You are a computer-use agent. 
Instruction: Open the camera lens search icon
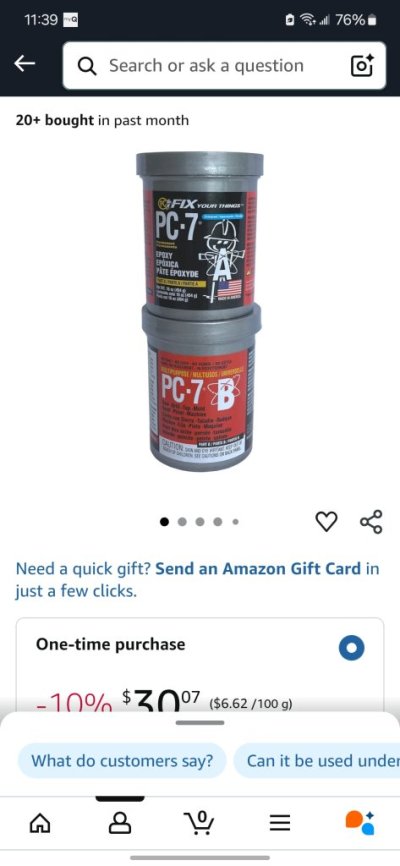click(x=362, y=66)
